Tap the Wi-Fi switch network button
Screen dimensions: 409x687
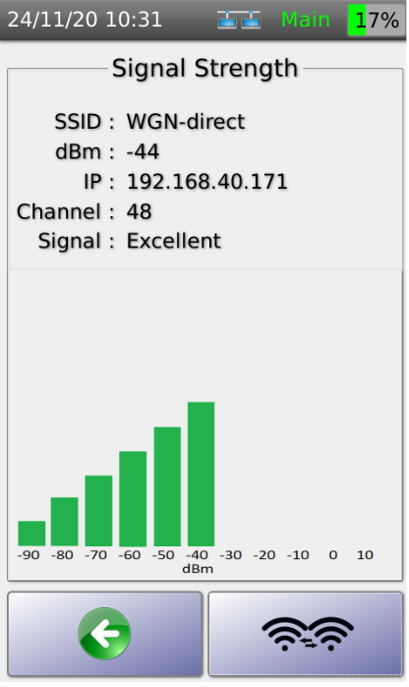[305, 633]
